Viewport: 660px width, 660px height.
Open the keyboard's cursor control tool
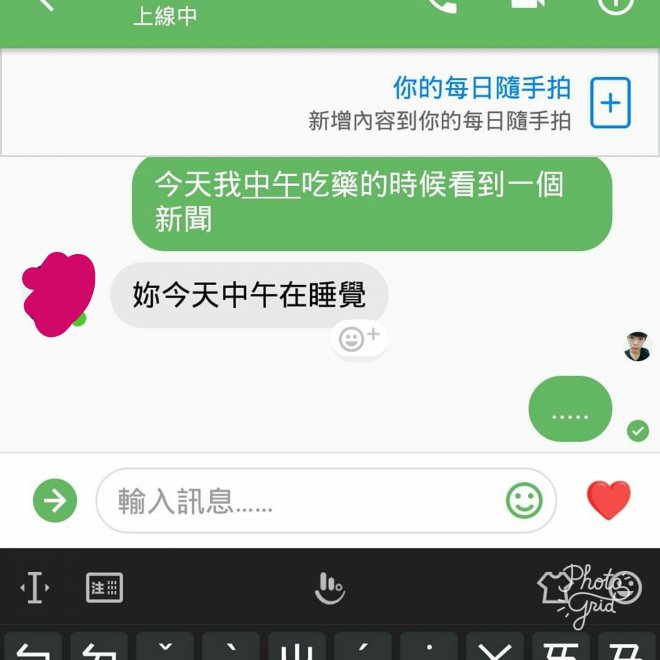[x=34, y=588]
